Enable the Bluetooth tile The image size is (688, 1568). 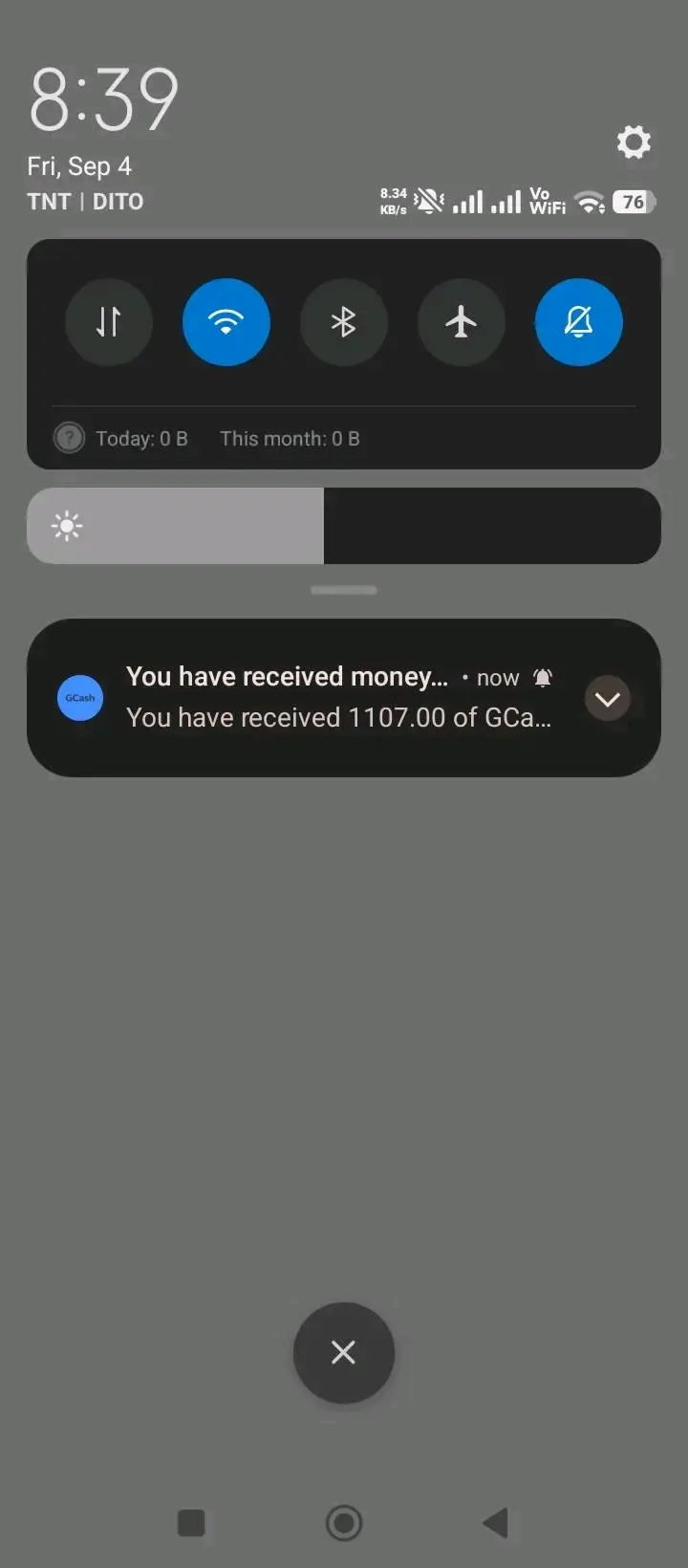click(x=344, y=322)
